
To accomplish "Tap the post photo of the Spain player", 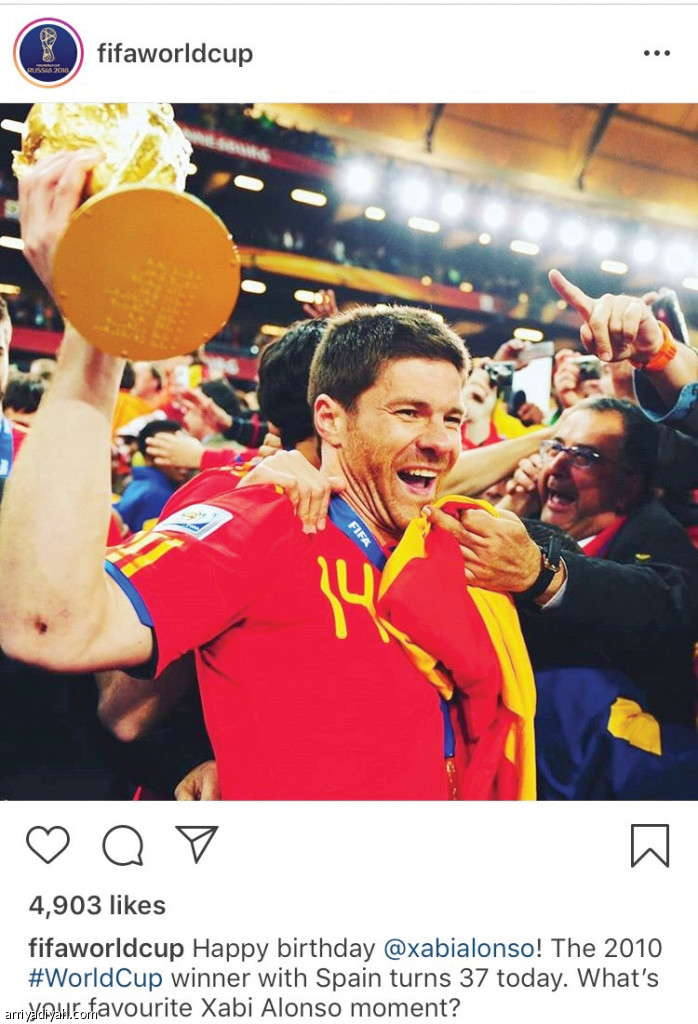I will pos(349,450).
